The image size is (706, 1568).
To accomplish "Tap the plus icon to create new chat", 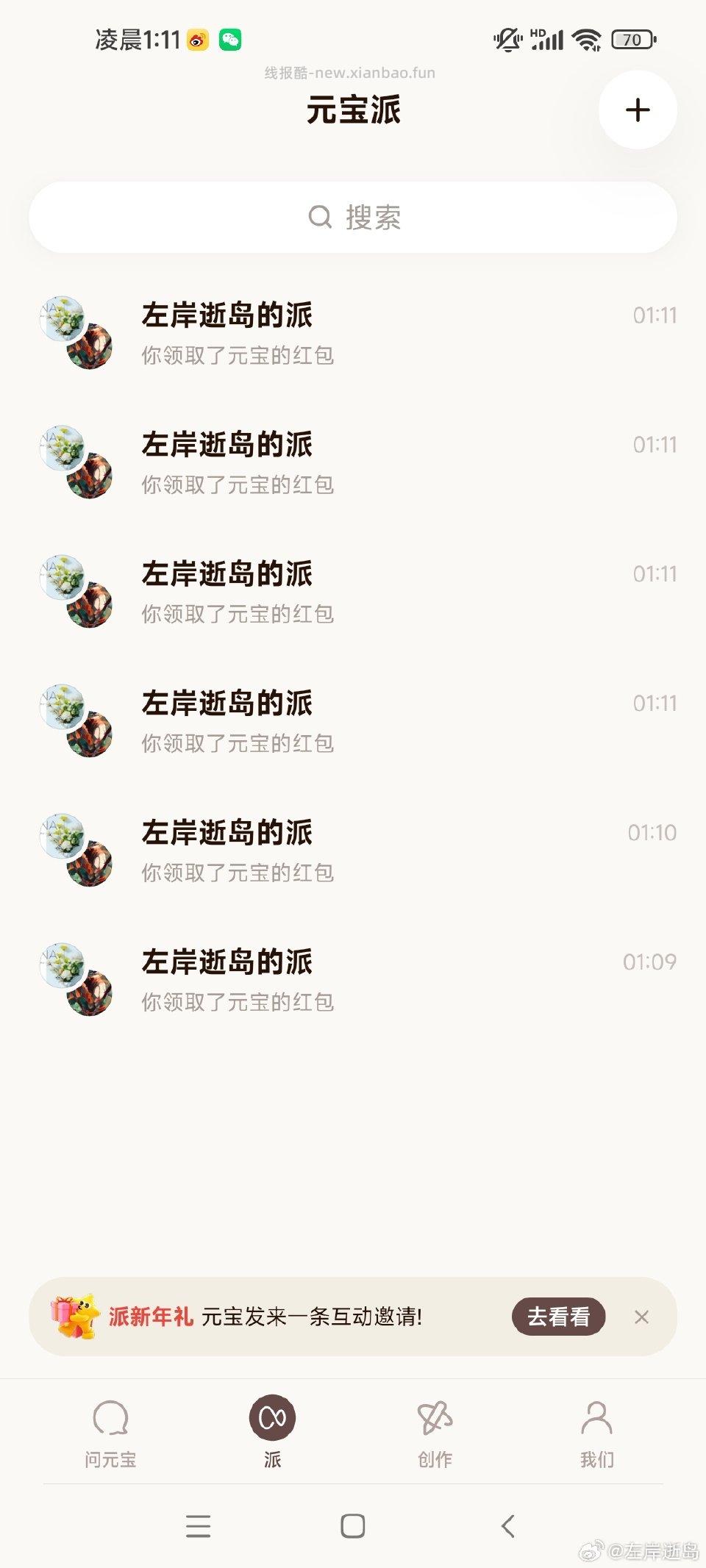I will 637,110.
